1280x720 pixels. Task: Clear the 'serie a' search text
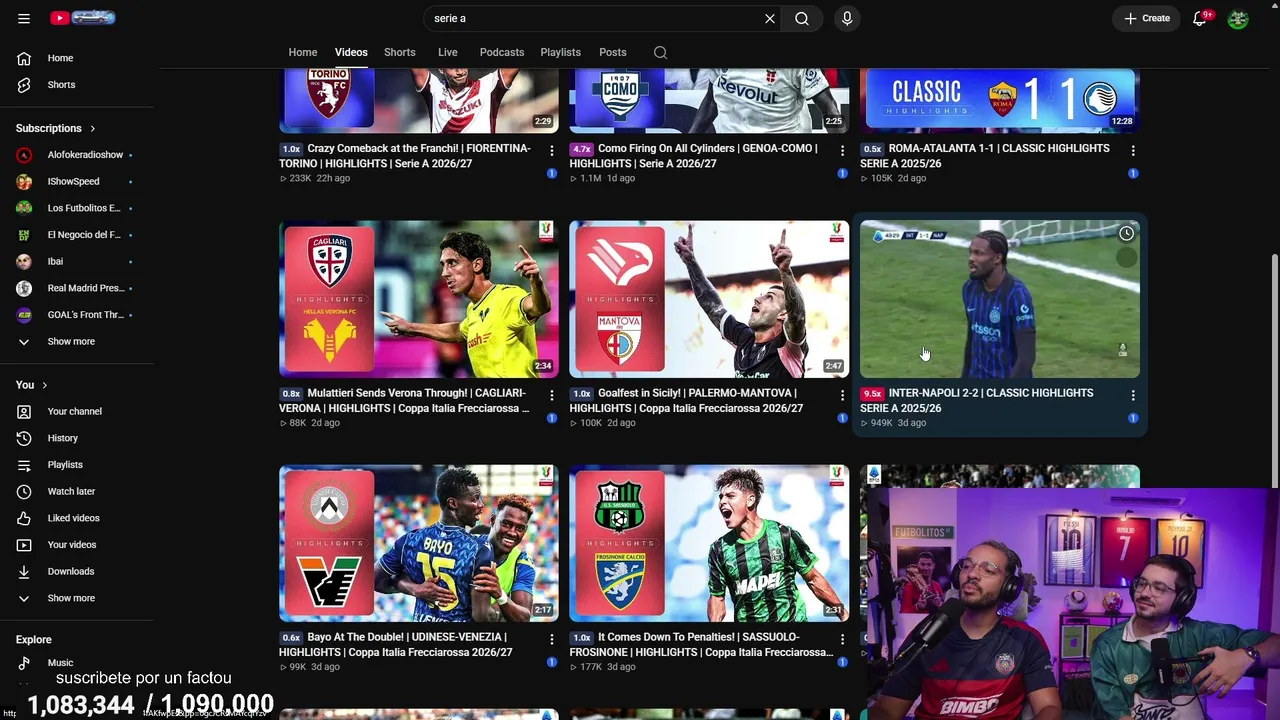(x=770, y=18)
